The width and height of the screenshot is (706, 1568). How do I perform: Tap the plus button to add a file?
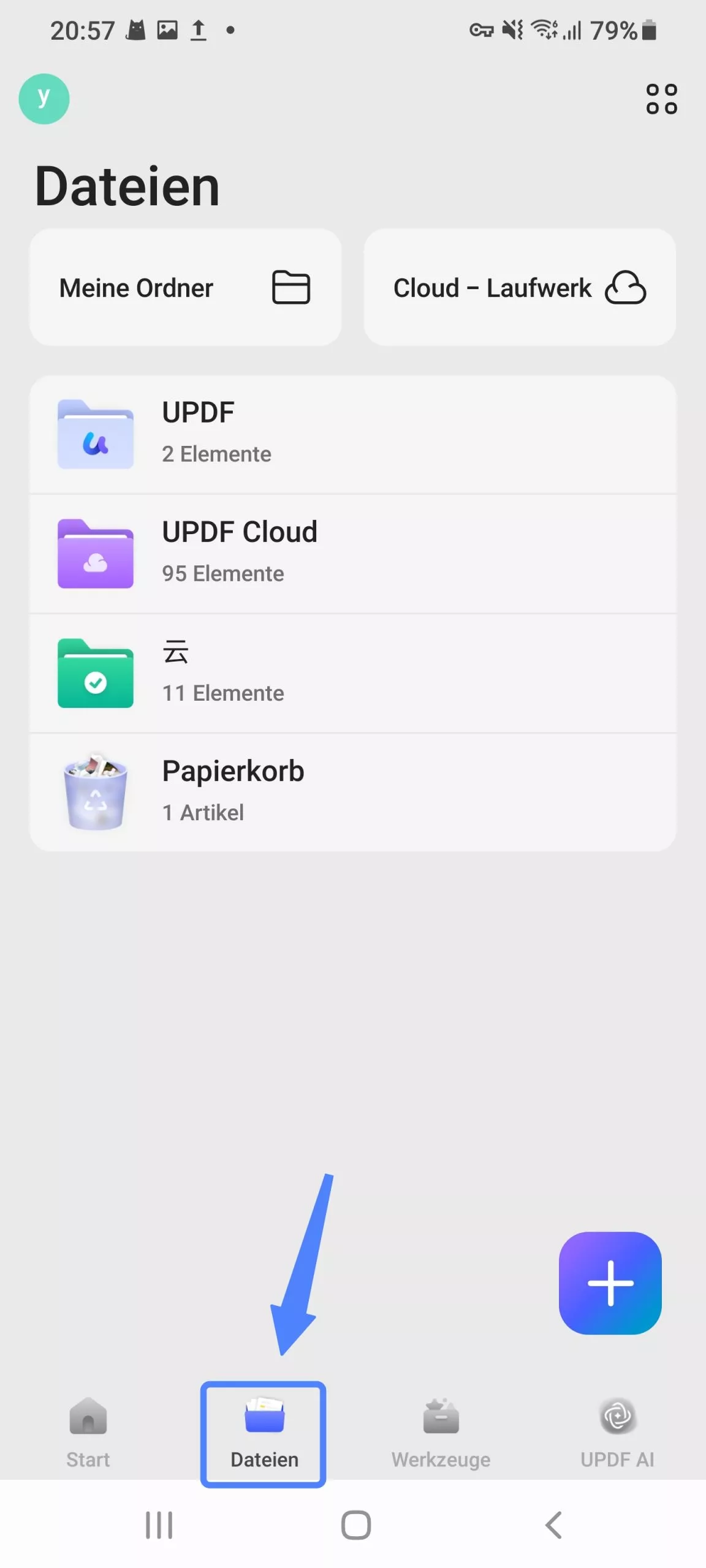click(610, 1283)
